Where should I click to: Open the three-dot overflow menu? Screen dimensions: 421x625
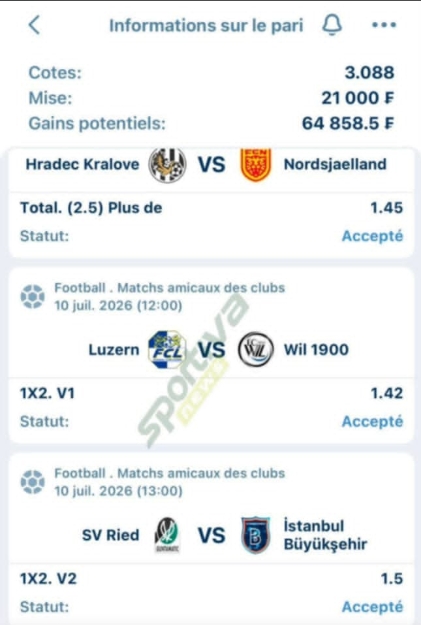coord(384,25)
